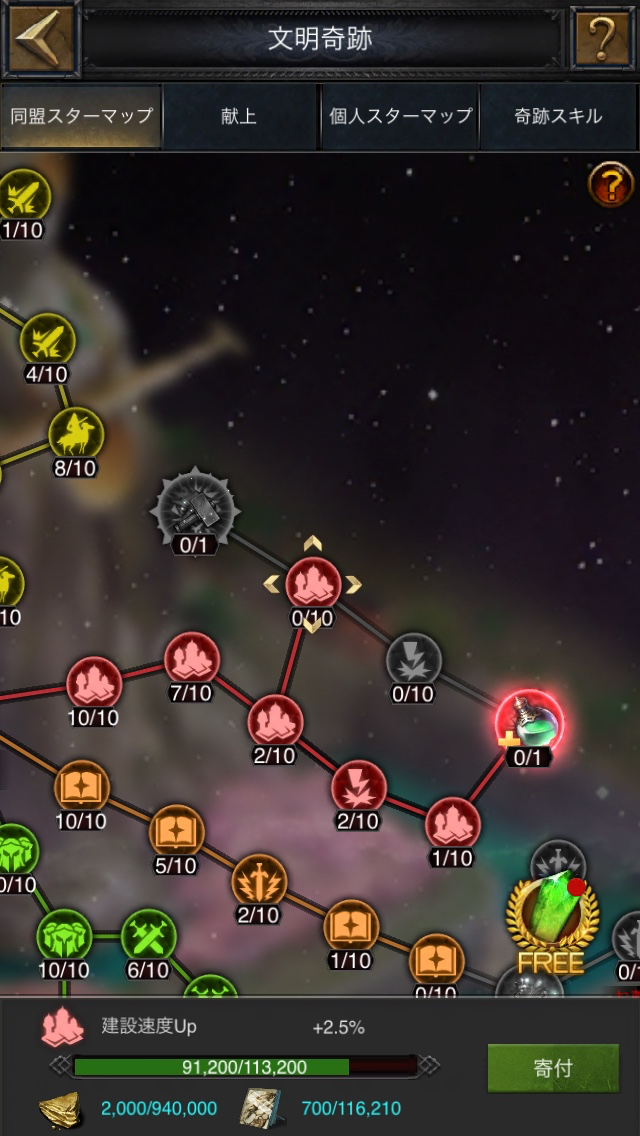Open the 奇跡スキル tab
640x1136 pixels.
(x=559, y=116)
